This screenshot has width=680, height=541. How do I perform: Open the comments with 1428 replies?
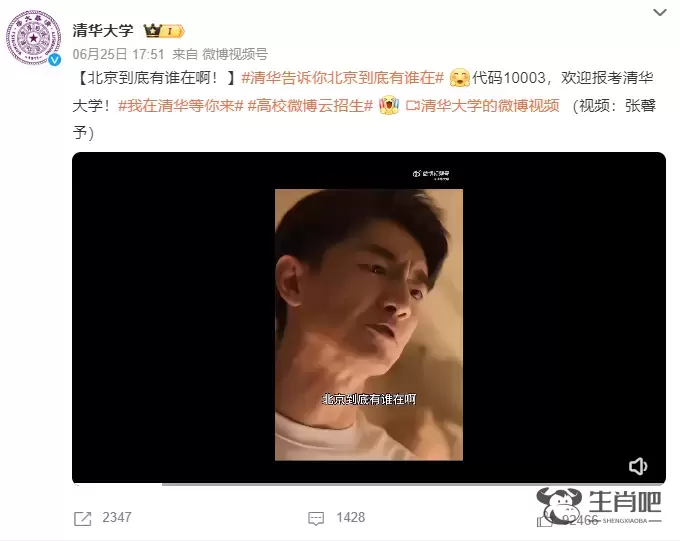[338, 518]
